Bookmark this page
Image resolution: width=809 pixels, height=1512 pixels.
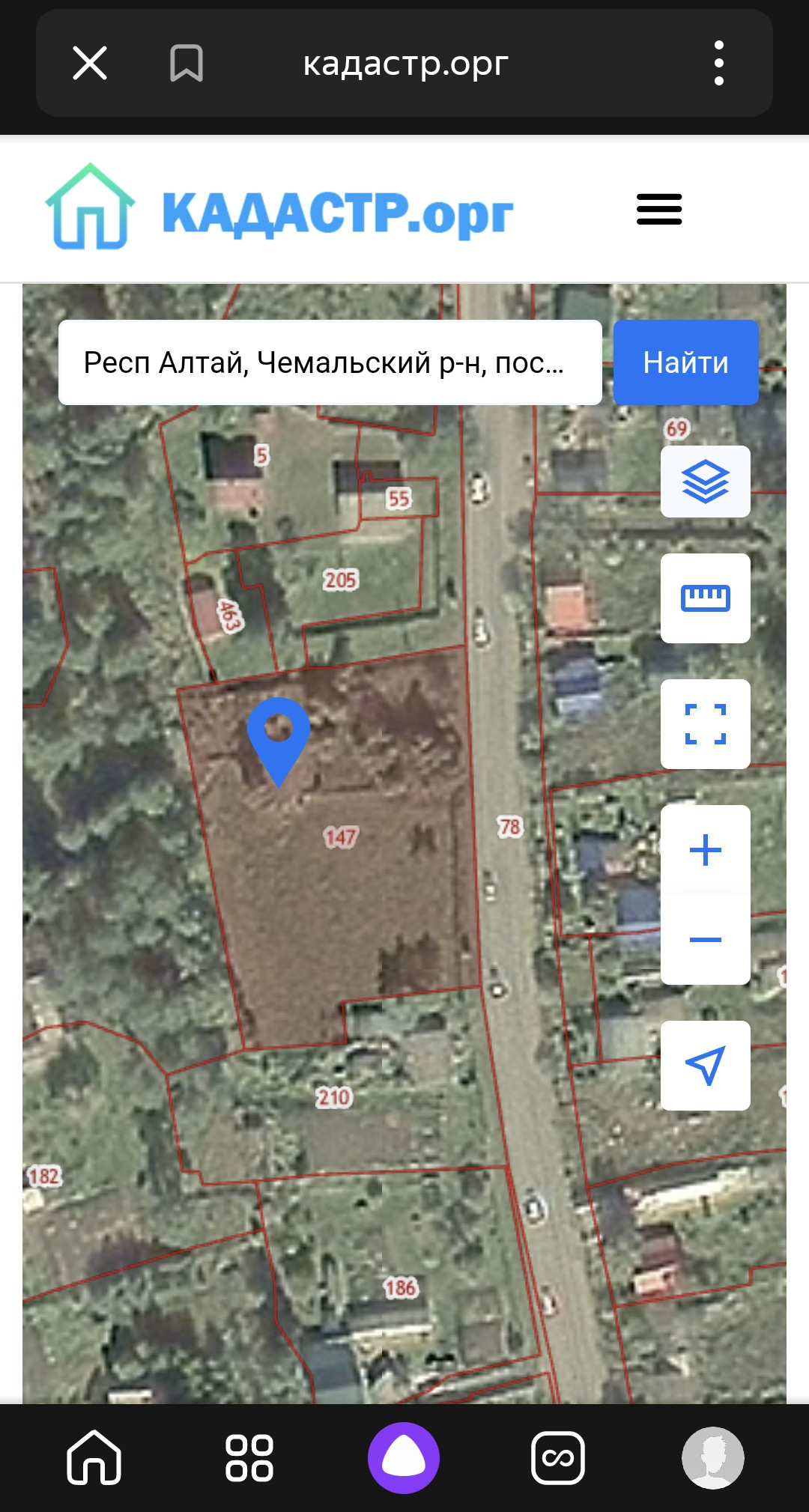click(187, 63)
